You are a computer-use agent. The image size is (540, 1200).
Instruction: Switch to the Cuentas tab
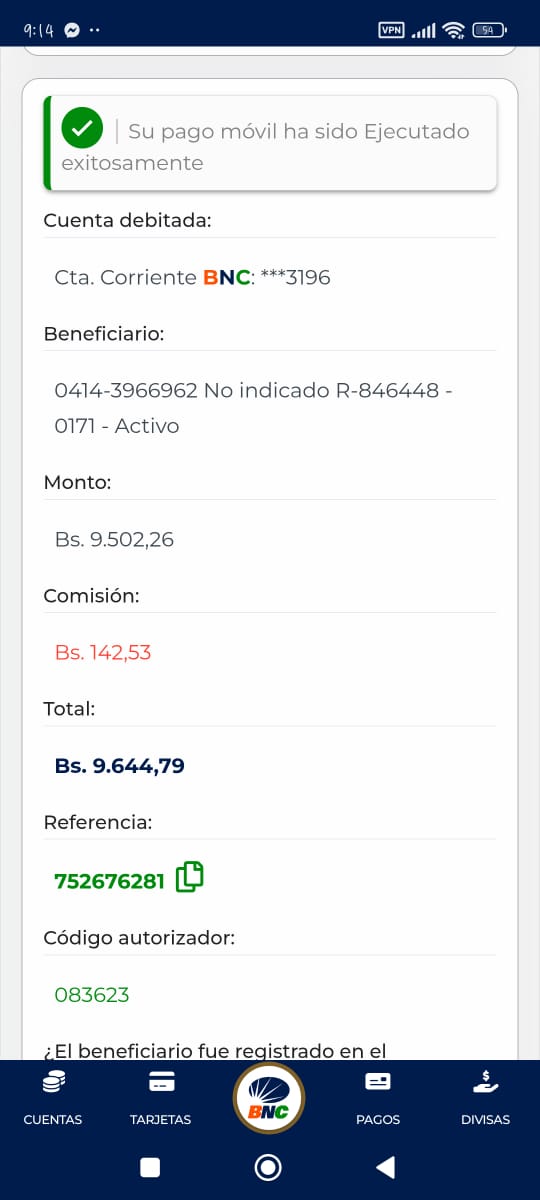53,1098
